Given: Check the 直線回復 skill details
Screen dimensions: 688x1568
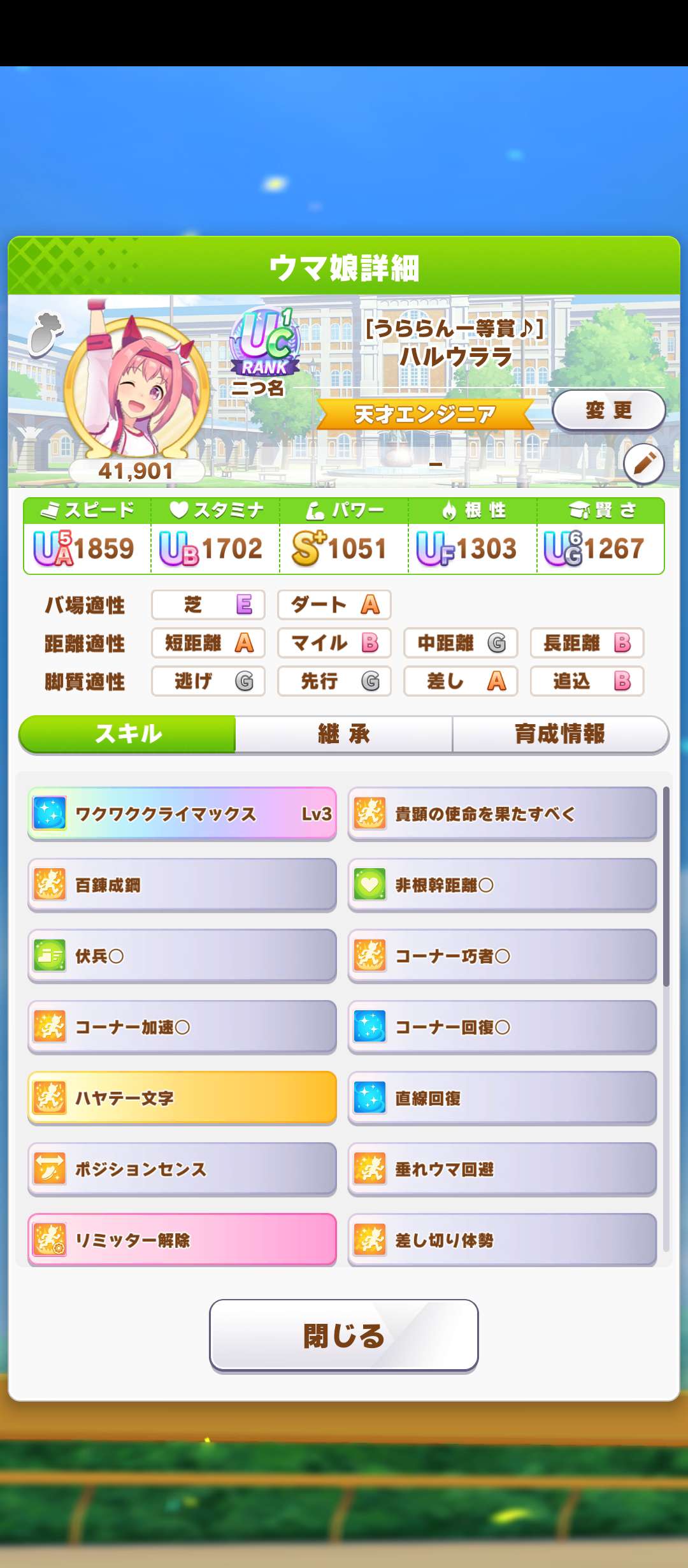Looking at the screenshot, I should click(502, 1098).
